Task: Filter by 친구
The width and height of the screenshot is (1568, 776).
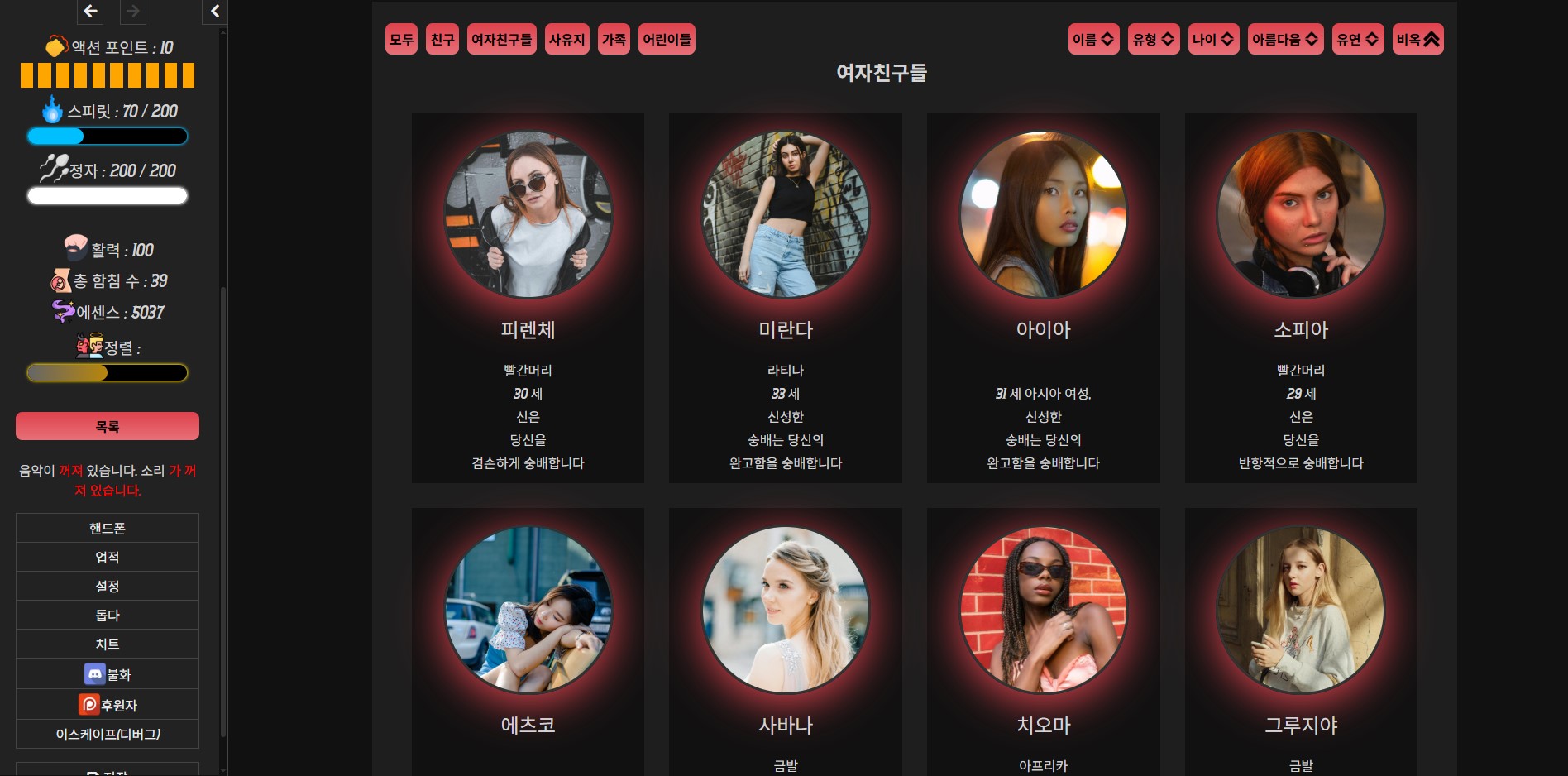Action: coord(442,39)
